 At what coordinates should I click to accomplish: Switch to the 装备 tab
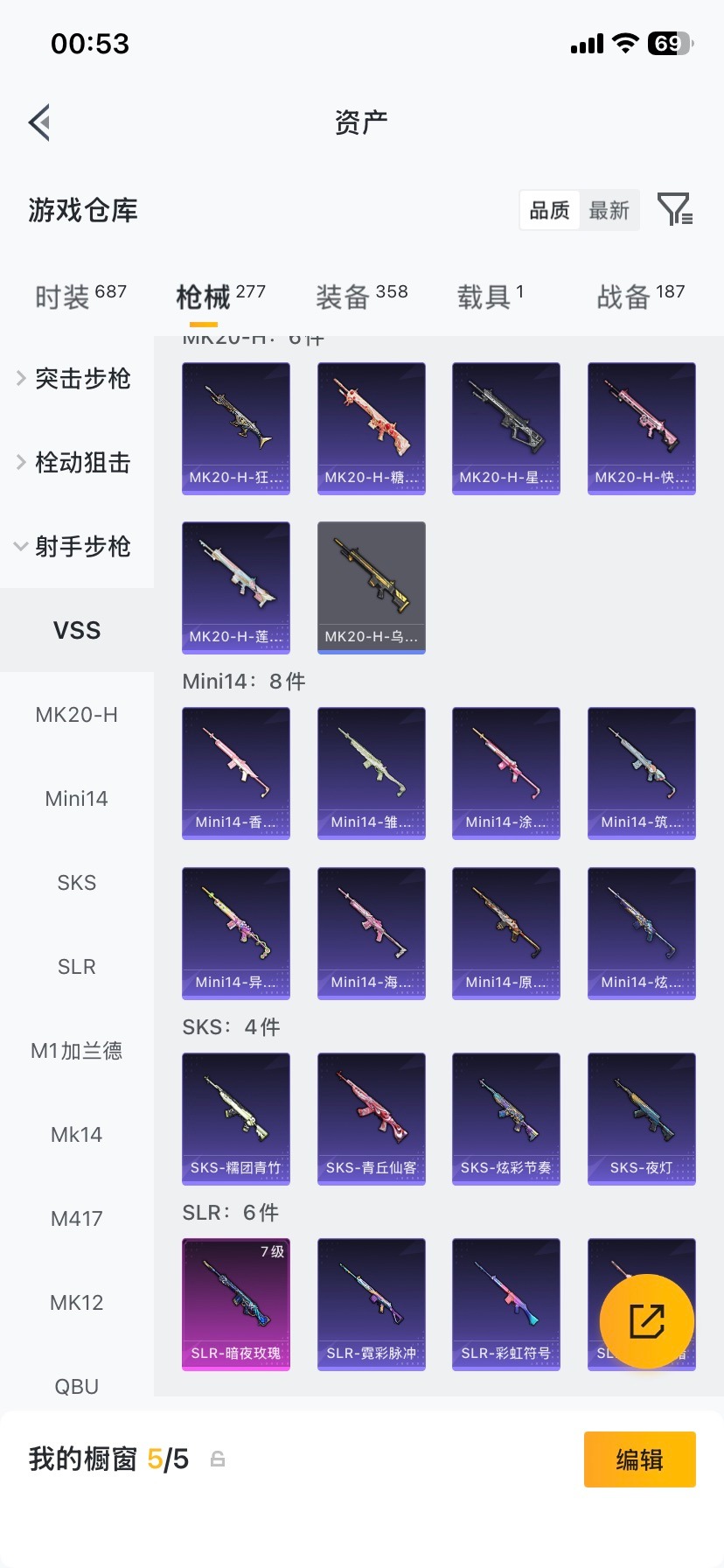pyautogui.click(x=361, y=297)
